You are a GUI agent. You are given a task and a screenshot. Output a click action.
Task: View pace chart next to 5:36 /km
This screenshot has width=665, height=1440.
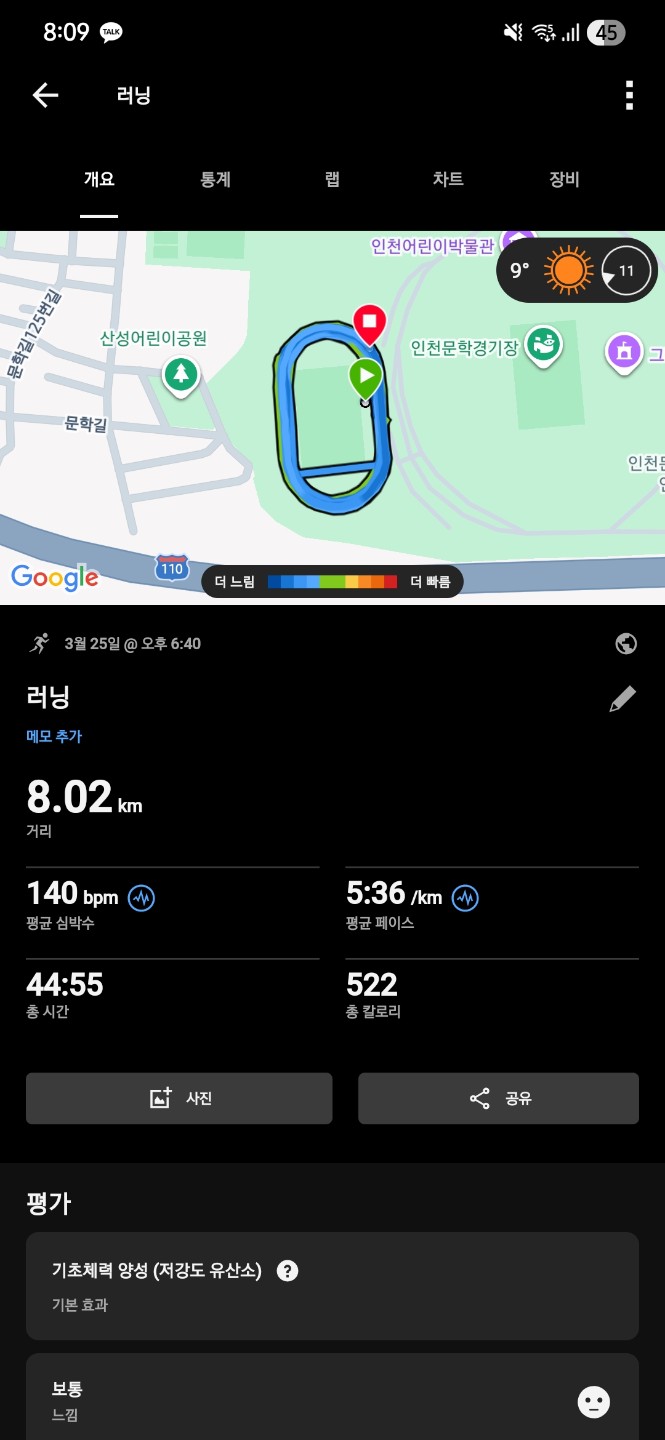point(465,897)
